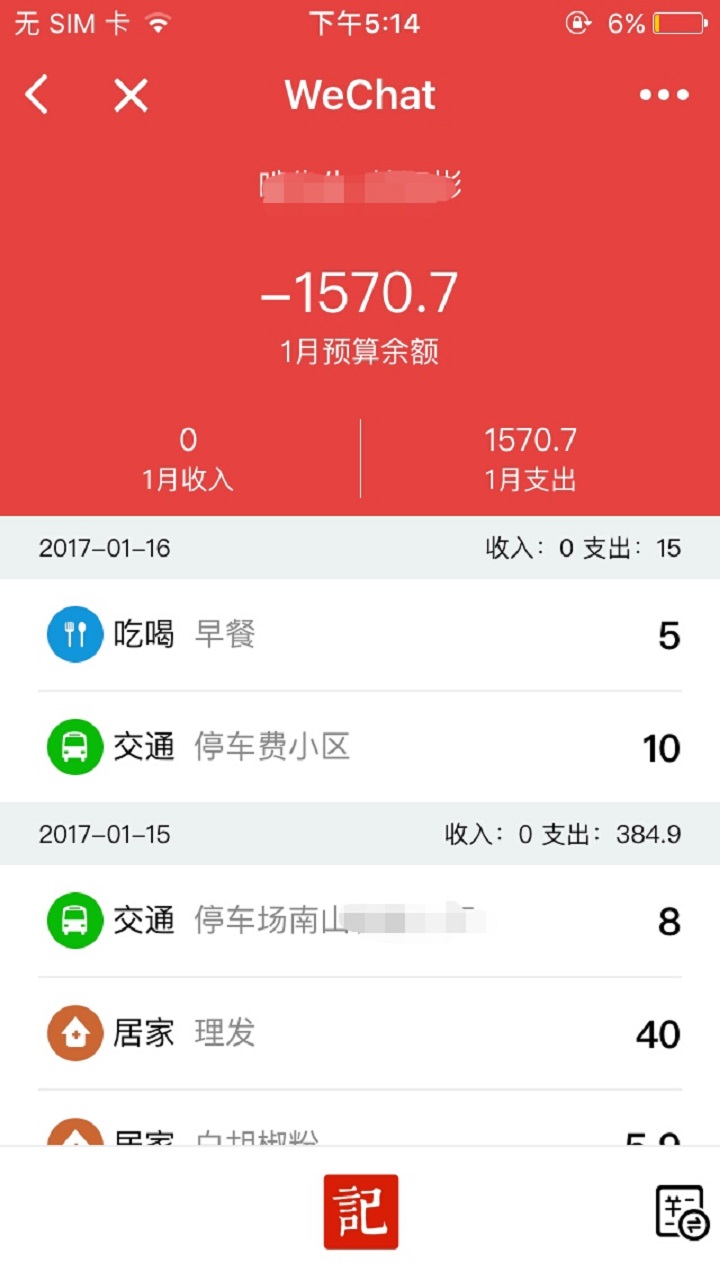Open the three-dot overflow menu
The image size is (720, 1280).
click(x=664, y=95)
